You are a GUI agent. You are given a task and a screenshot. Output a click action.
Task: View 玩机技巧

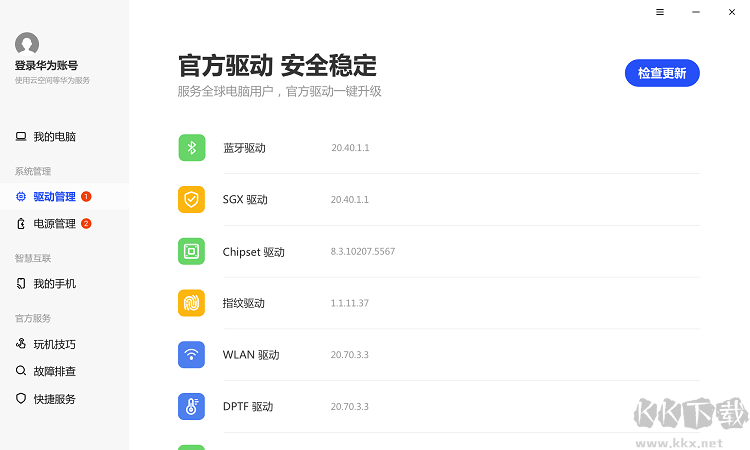coord(54,344)
